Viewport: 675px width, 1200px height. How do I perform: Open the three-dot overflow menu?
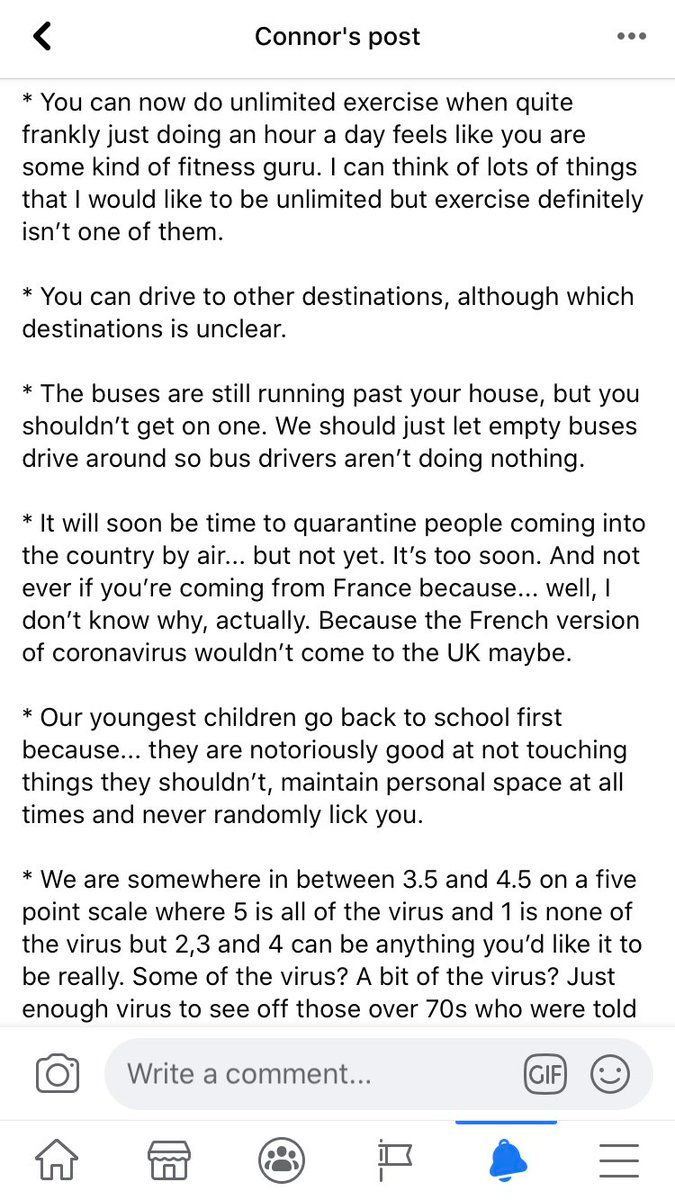point(631,37)
